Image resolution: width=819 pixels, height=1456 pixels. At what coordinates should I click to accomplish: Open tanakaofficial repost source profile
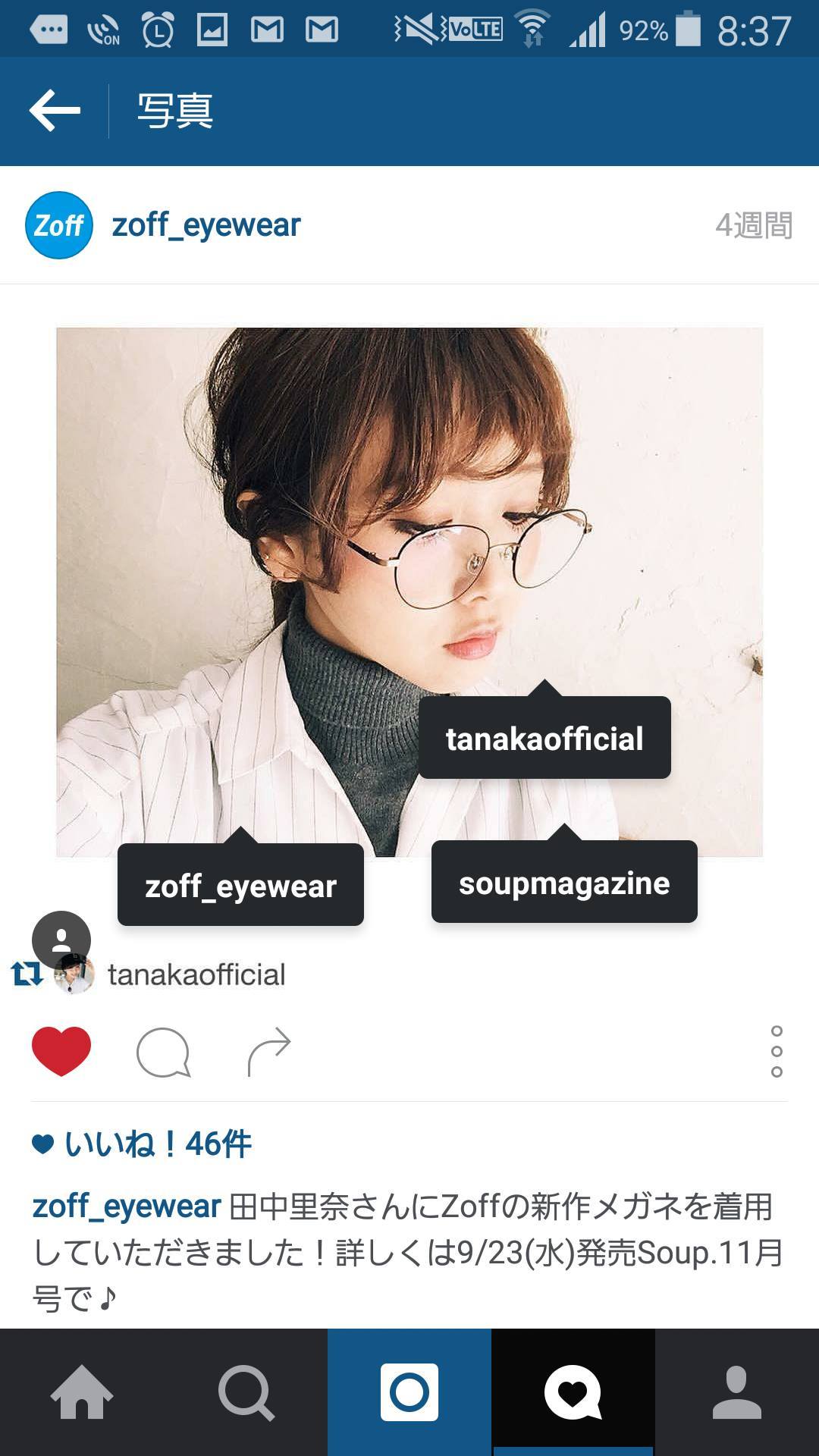point(196,975)
